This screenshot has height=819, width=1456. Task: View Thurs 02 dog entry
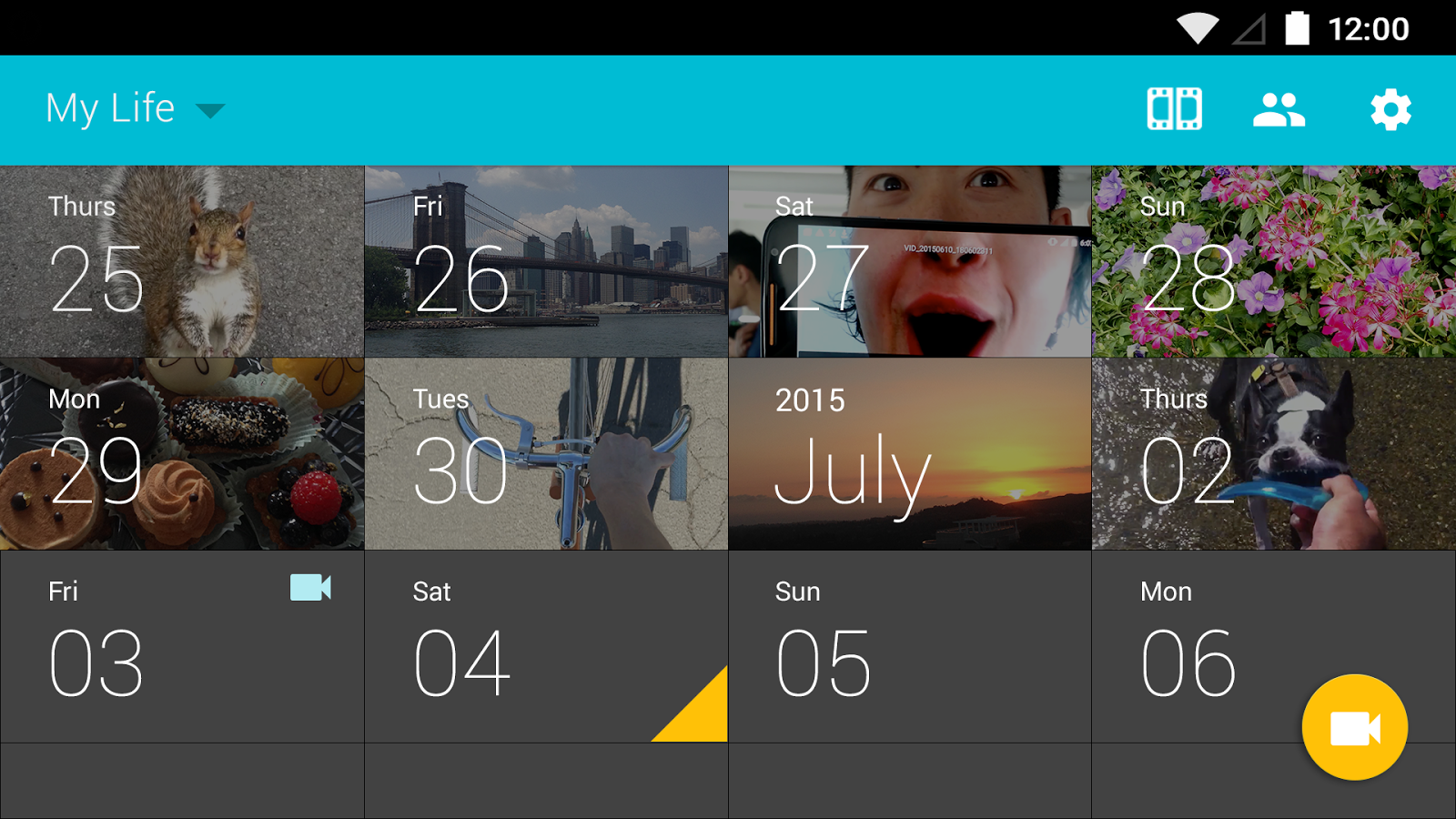tap(1274, 453)
